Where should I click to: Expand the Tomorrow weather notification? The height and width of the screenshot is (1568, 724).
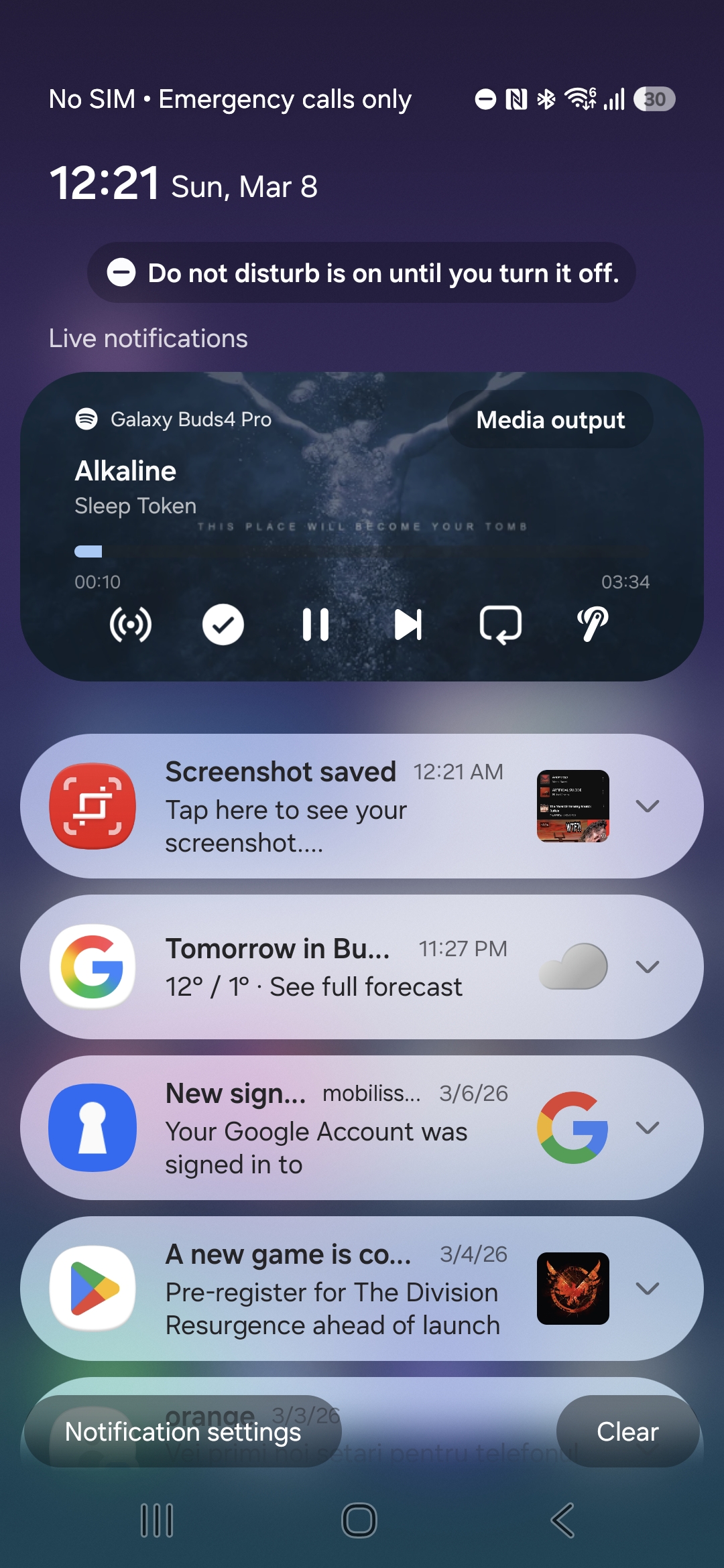pyautogui.click(x=647, y=967)
